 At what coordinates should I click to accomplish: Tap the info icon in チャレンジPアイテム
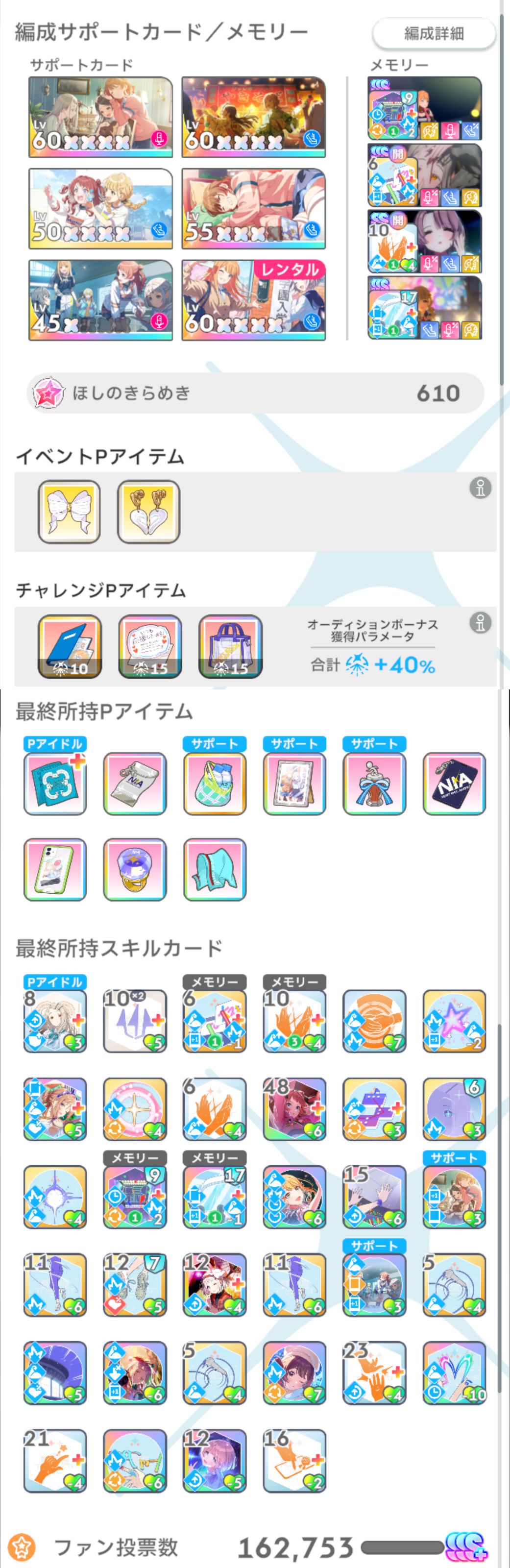tap(480, 623)
